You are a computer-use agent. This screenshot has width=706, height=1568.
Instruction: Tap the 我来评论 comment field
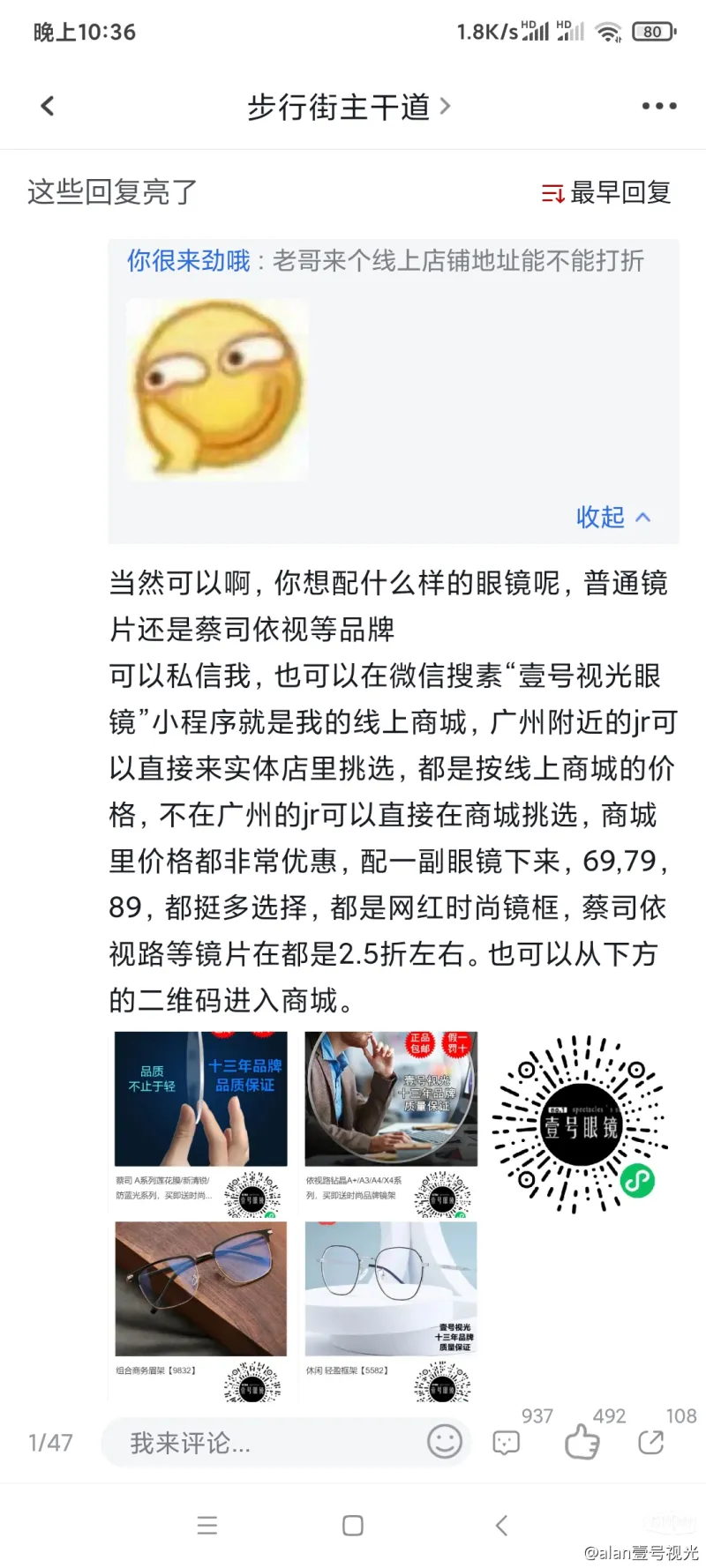pos(265,1443)
